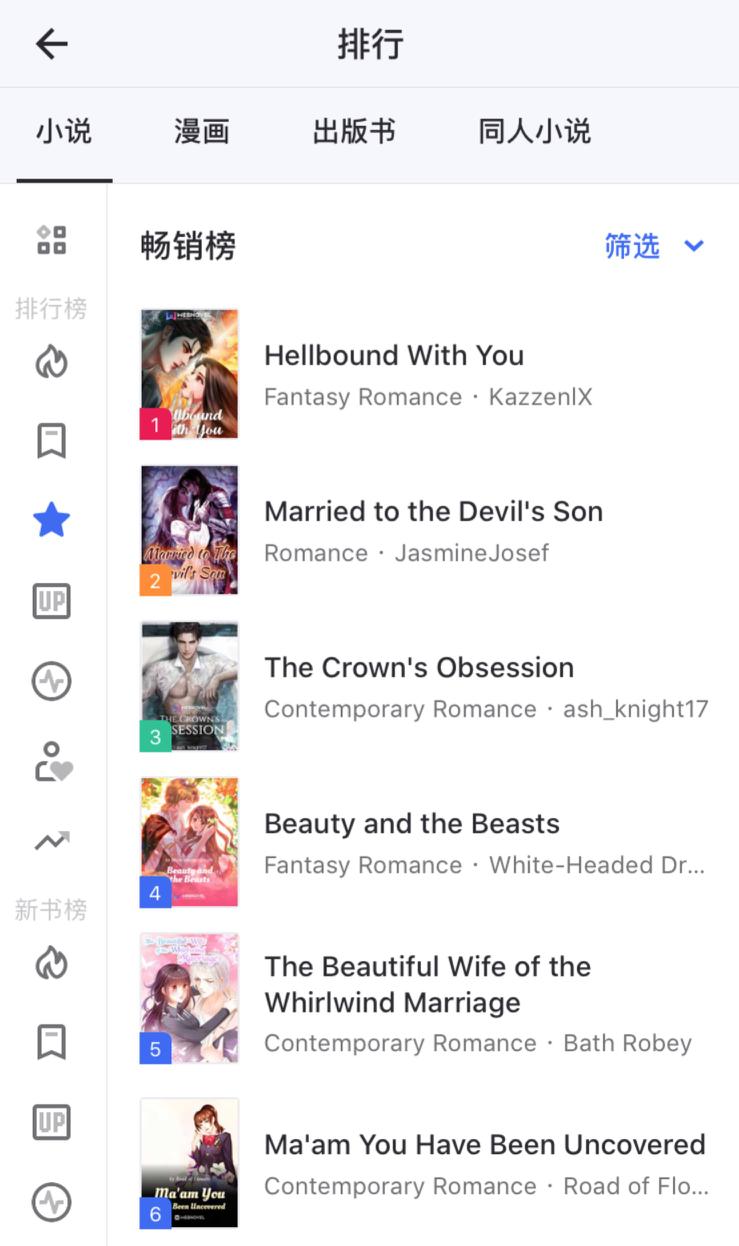
Task: Select the 小说 tab
Action: click(64, 131)
